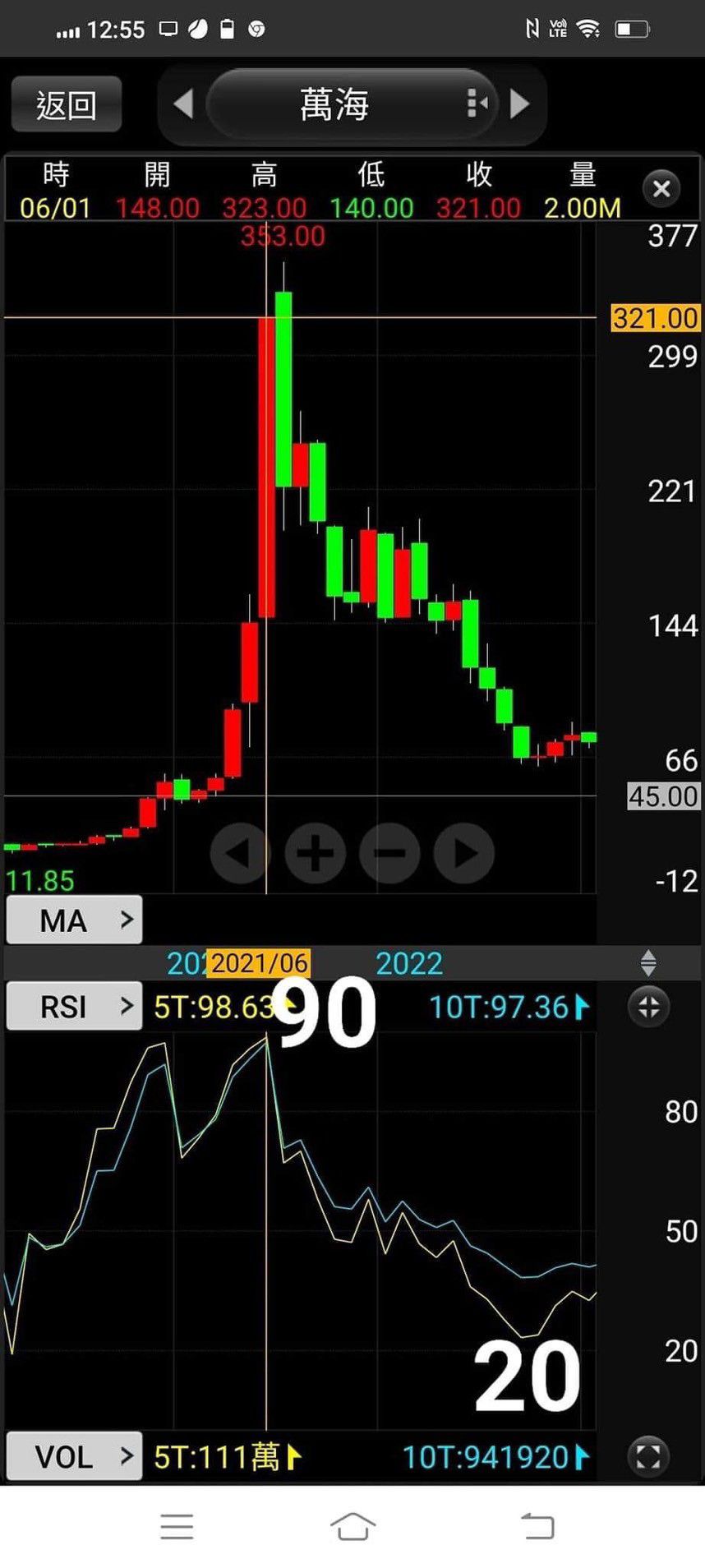
Task: Go to the system home screen
Action: tap(352, 1526)
